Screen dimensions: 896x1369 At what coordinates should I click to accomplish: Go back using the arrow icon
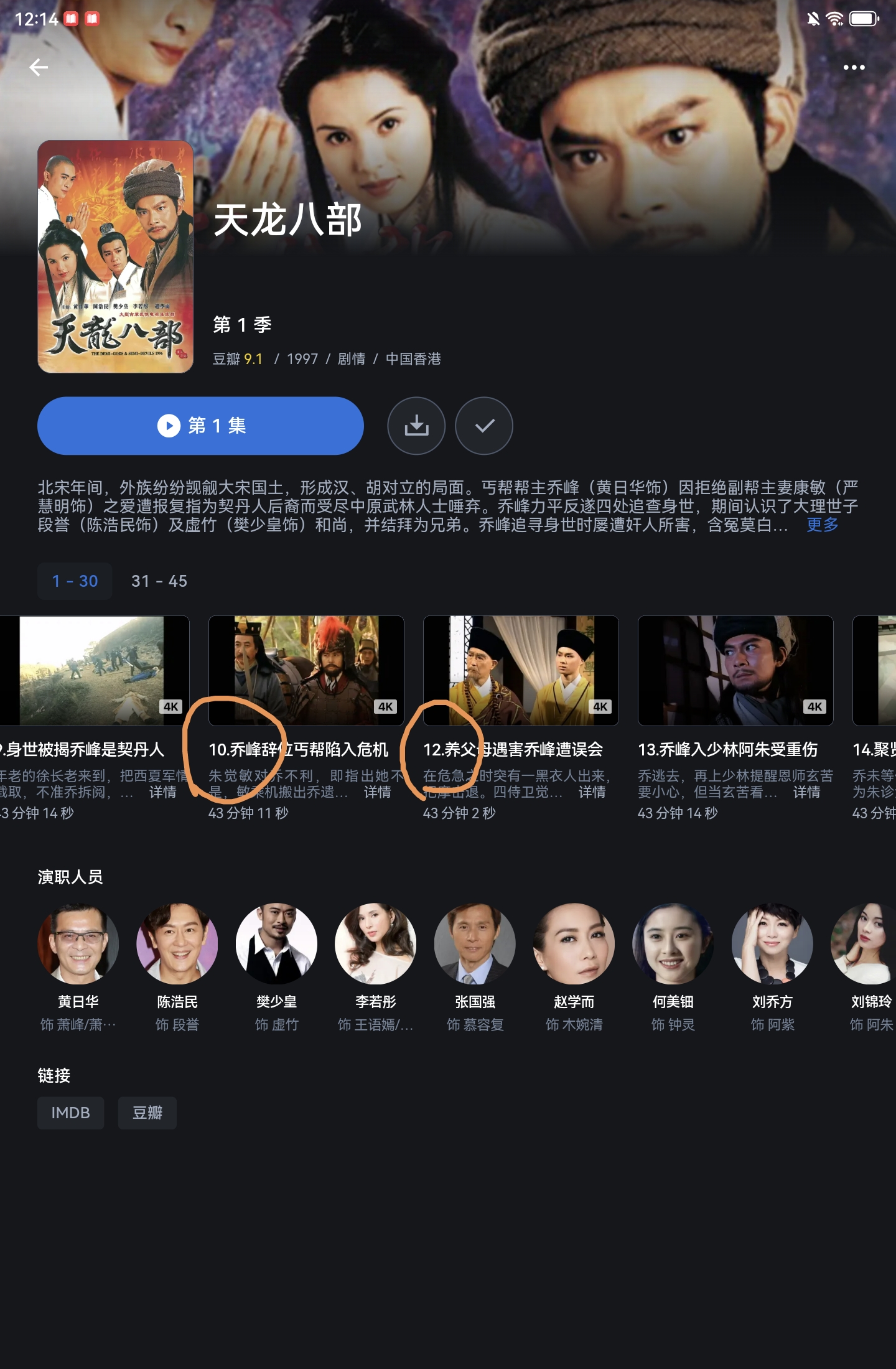coord(39,67)
